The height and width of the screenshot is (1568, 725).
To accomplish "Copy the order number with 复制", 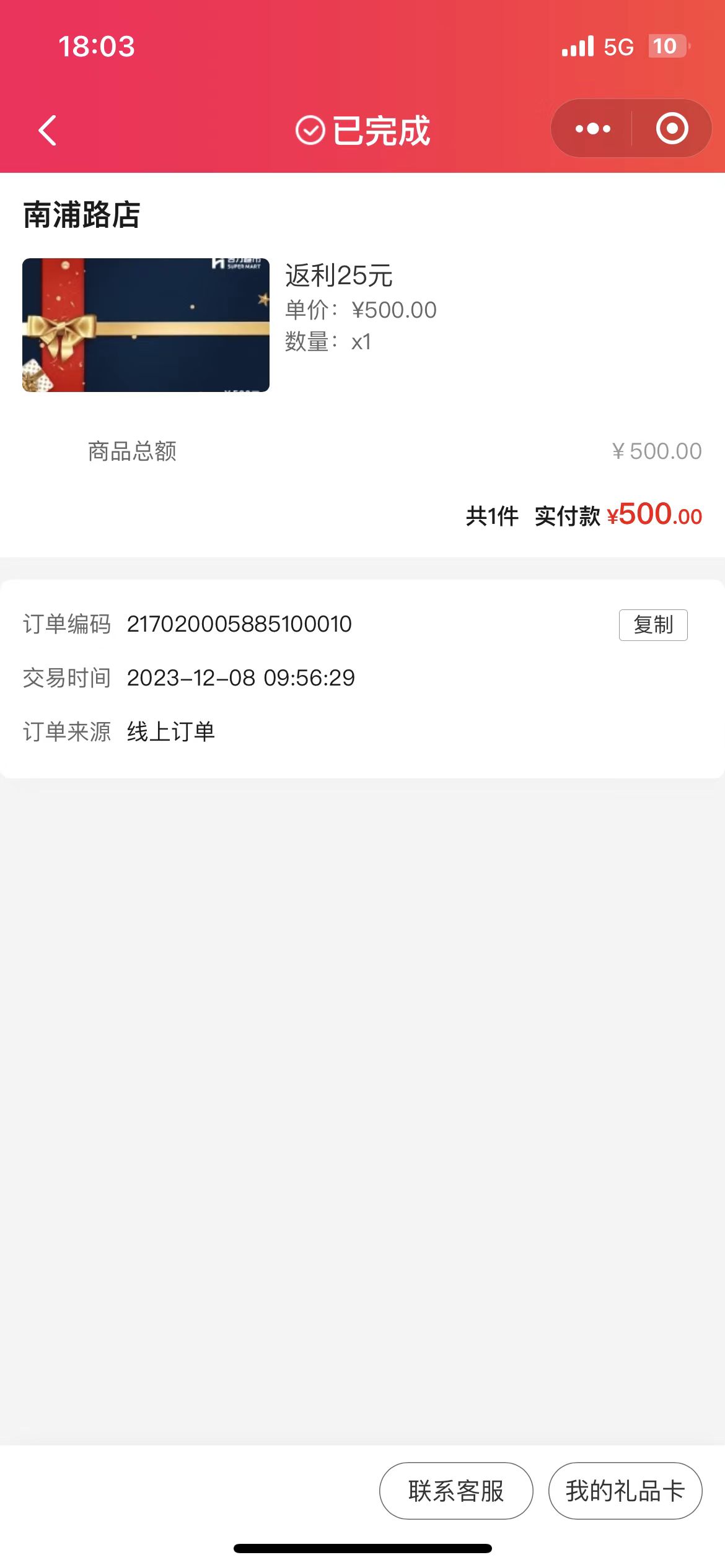I will (x=652, y=624).
